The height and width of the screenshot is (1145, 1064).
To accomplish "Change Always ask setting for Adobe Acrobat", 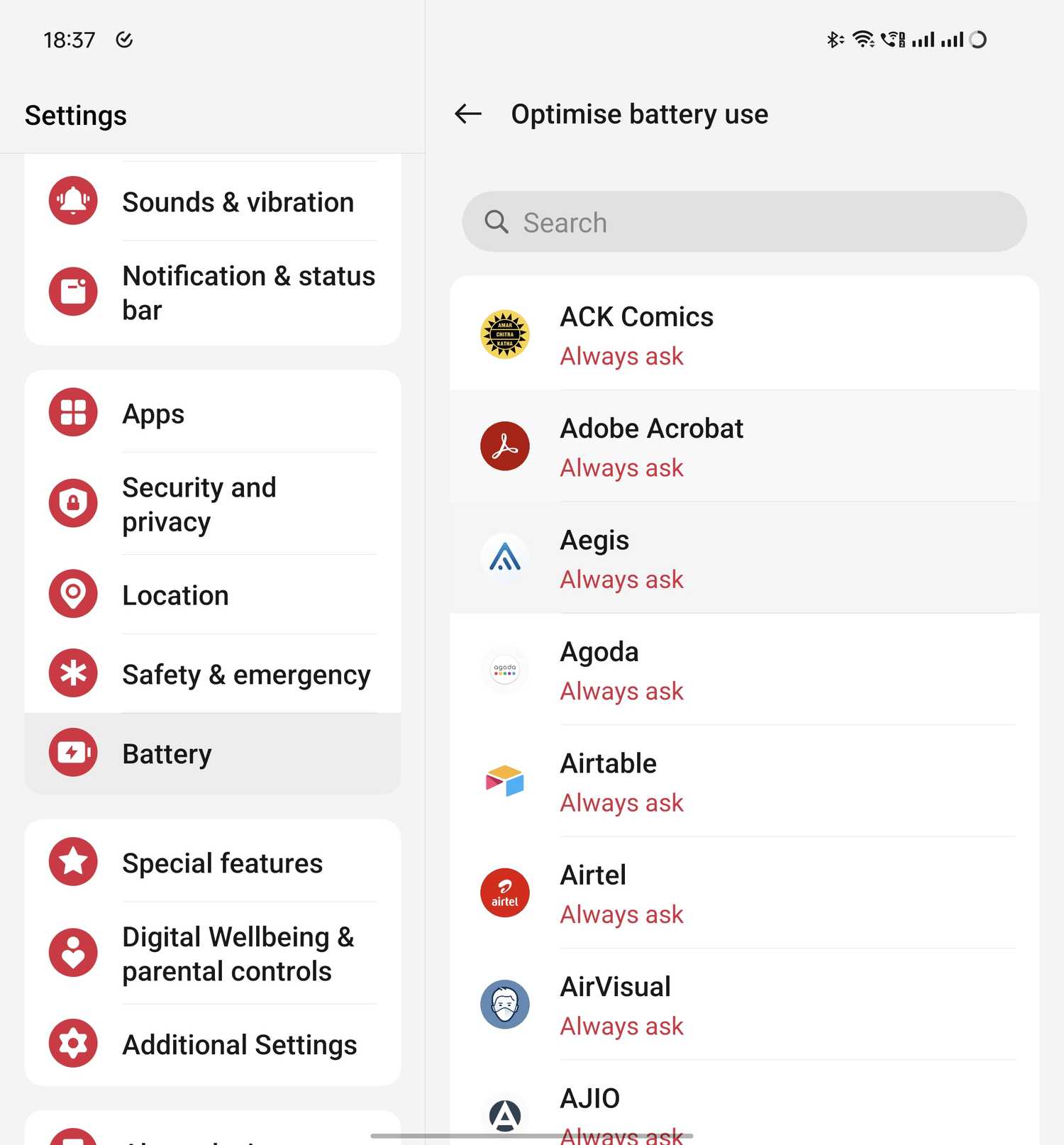I will pos(621,468).
